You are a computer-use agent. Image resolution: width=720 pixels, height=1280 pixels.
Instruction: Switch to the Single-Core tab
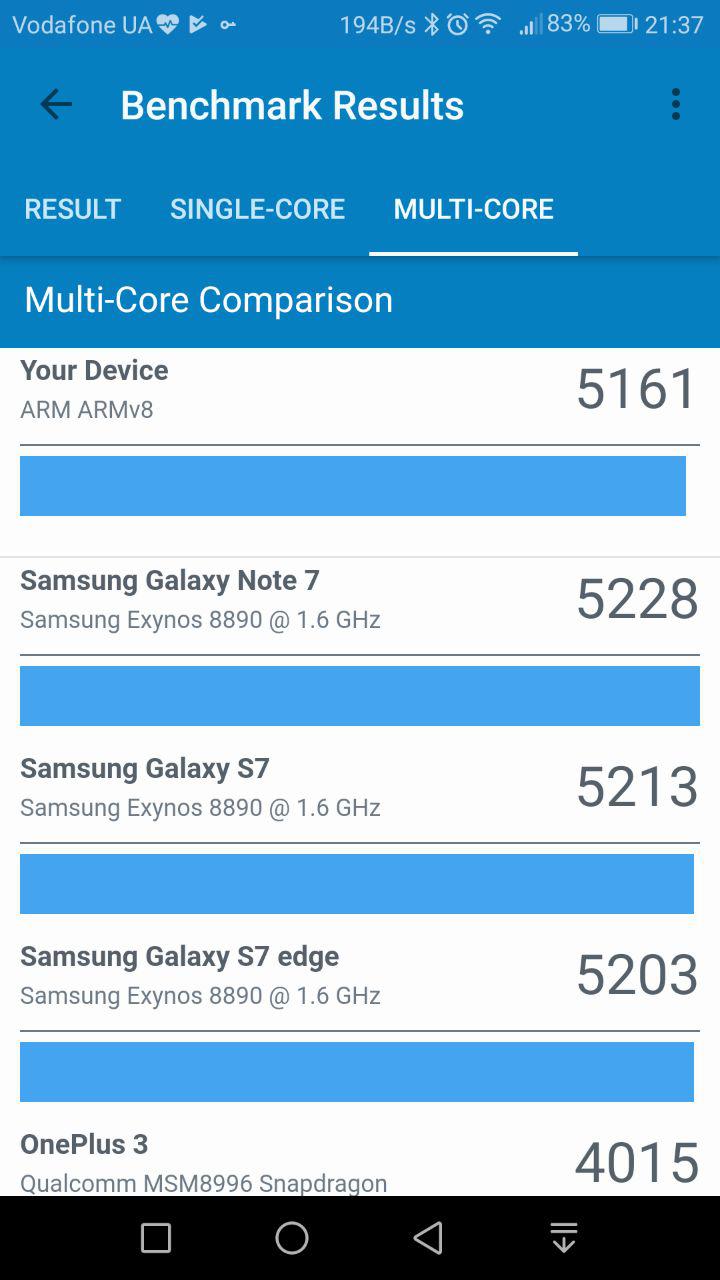click(257, 209)
